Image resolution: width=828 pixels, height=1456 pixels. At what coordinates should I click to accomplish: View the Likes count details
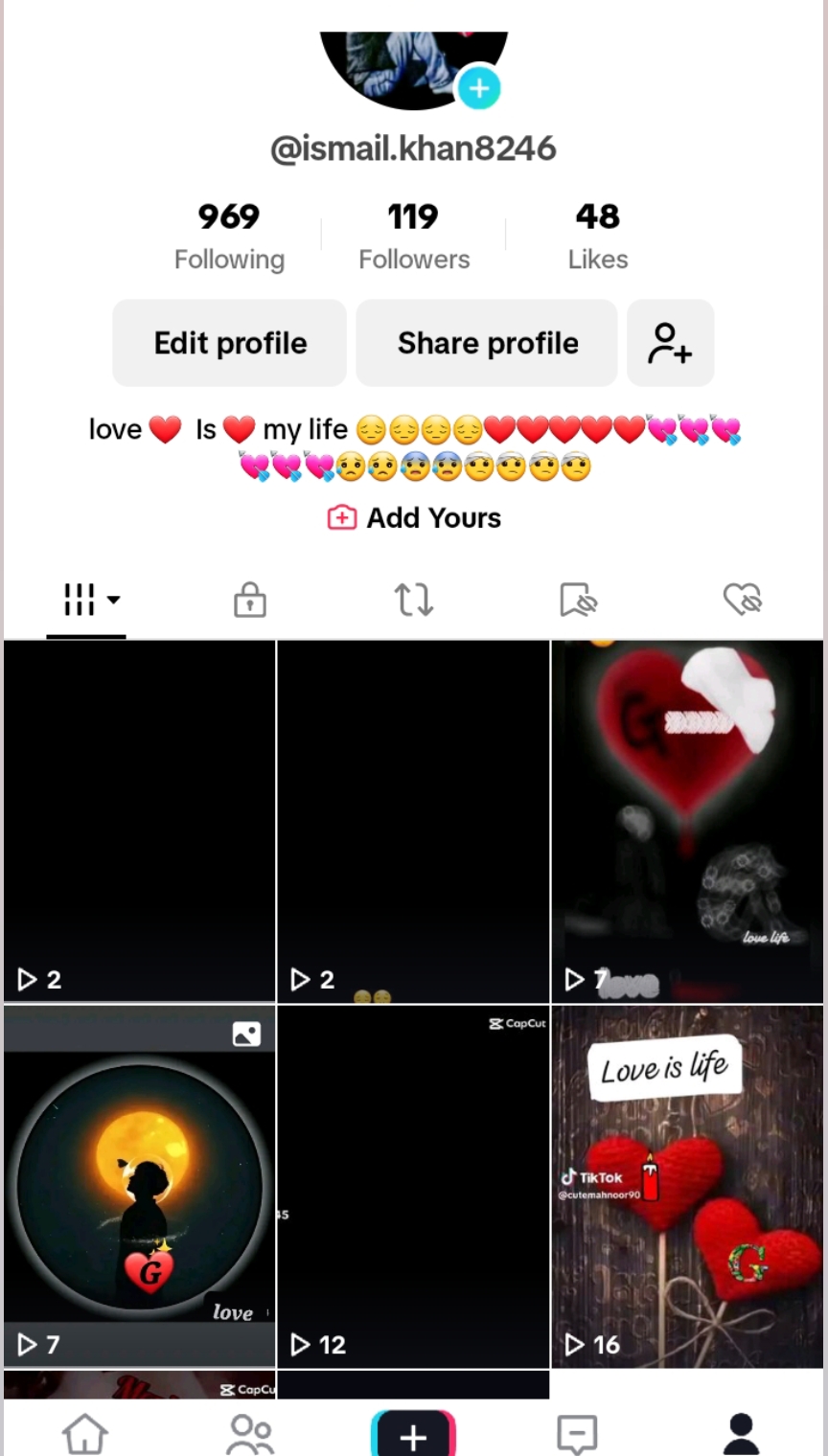click(597, 236)
